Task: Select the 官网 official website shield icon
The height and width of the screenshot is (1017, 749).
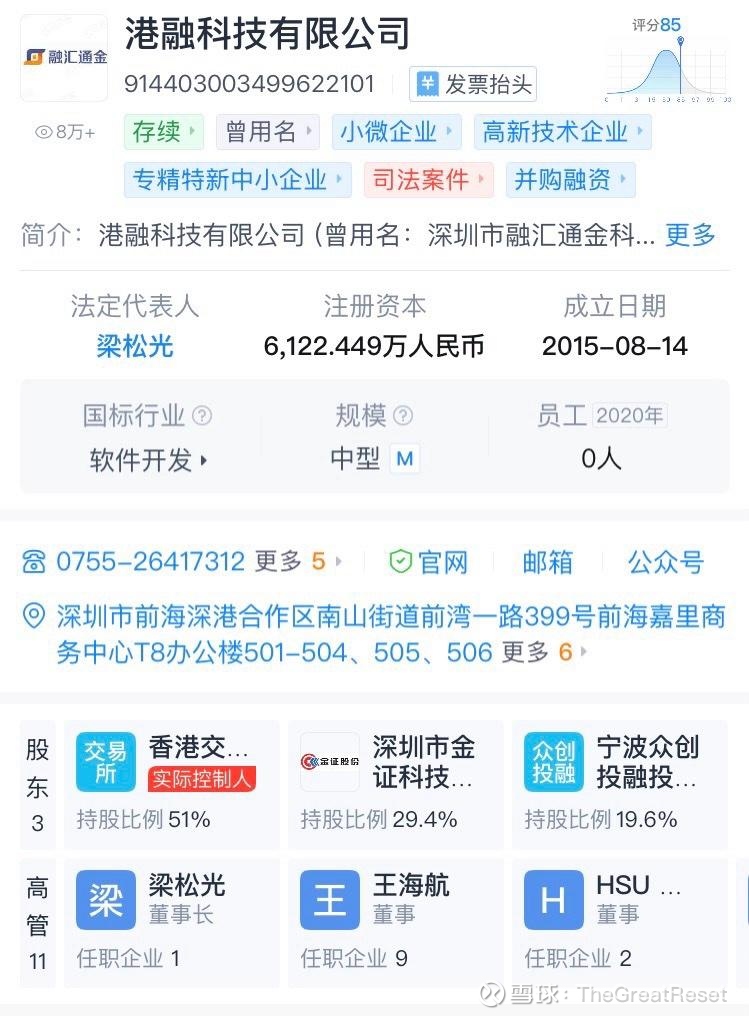Action: click(x=399, y=563)
